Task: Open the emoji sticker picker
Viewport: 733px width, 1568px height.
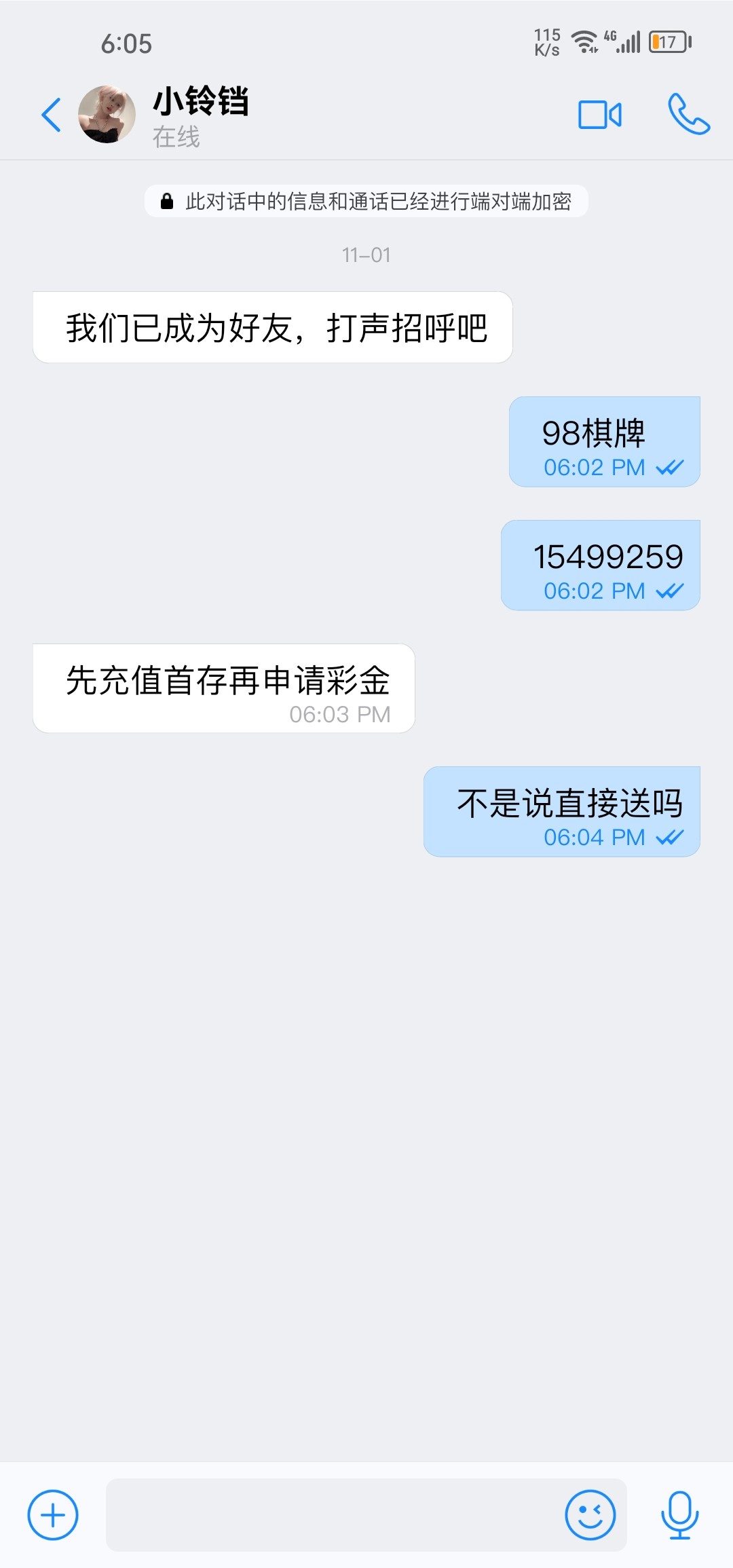Action: coord(590,1515)
